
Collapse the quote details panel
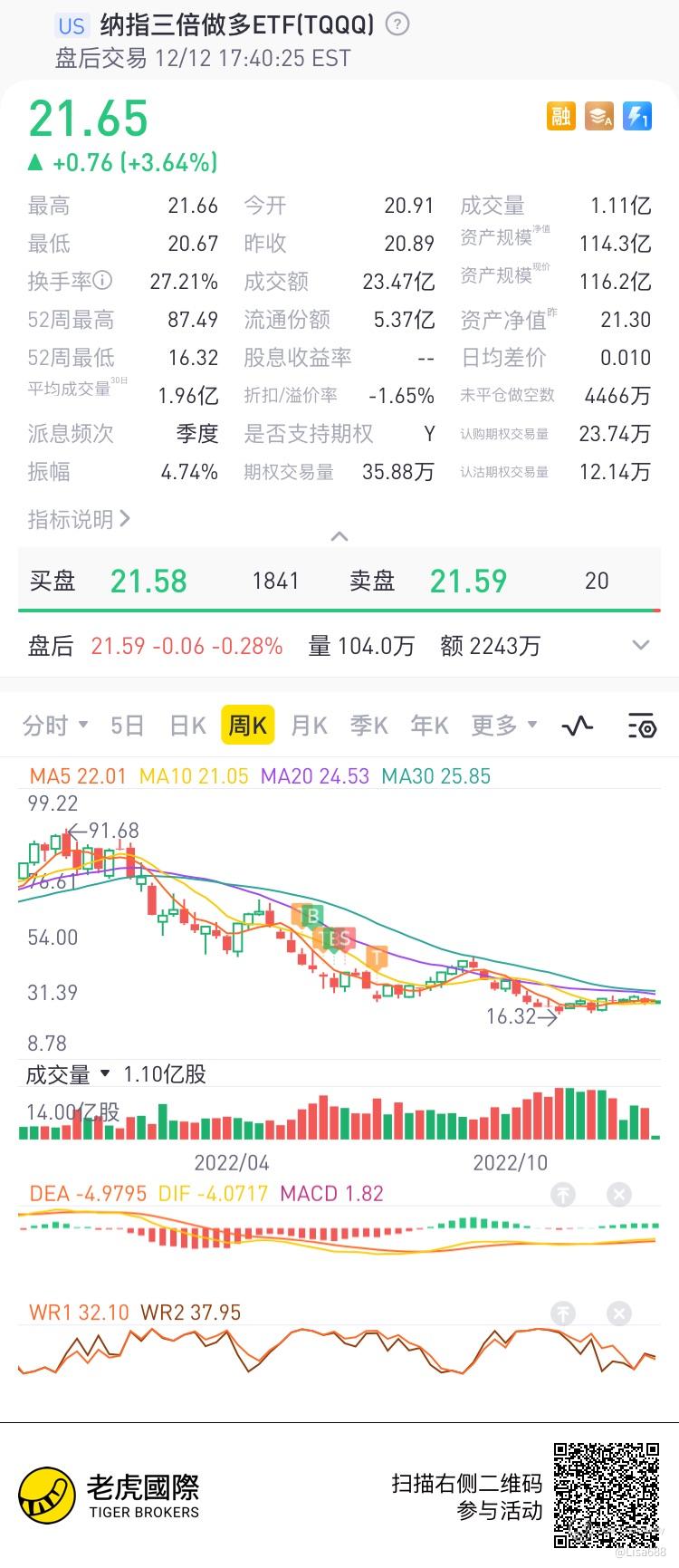coord(339,537)
